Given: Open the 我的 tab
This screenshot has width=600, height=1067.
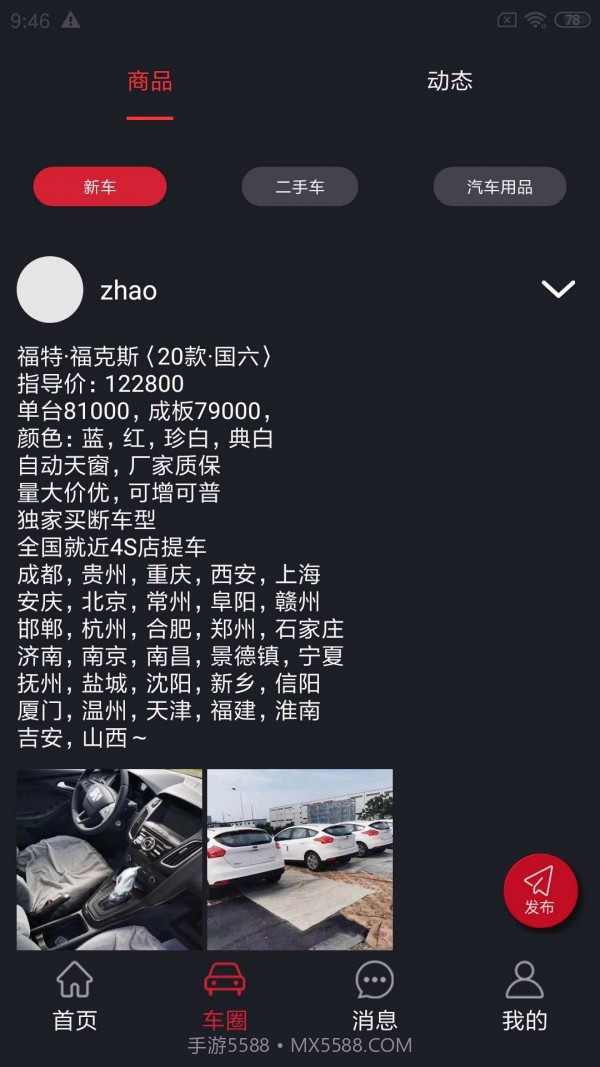Looking at the screenshot, I should 524,996.
